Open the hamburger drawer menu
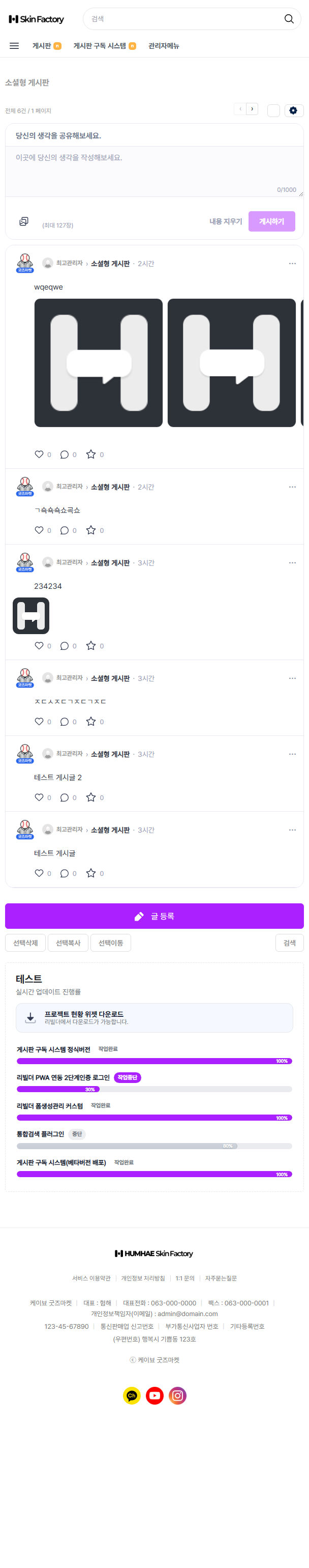This screenshot has width=309, height=1568. (x=14, y=46)
